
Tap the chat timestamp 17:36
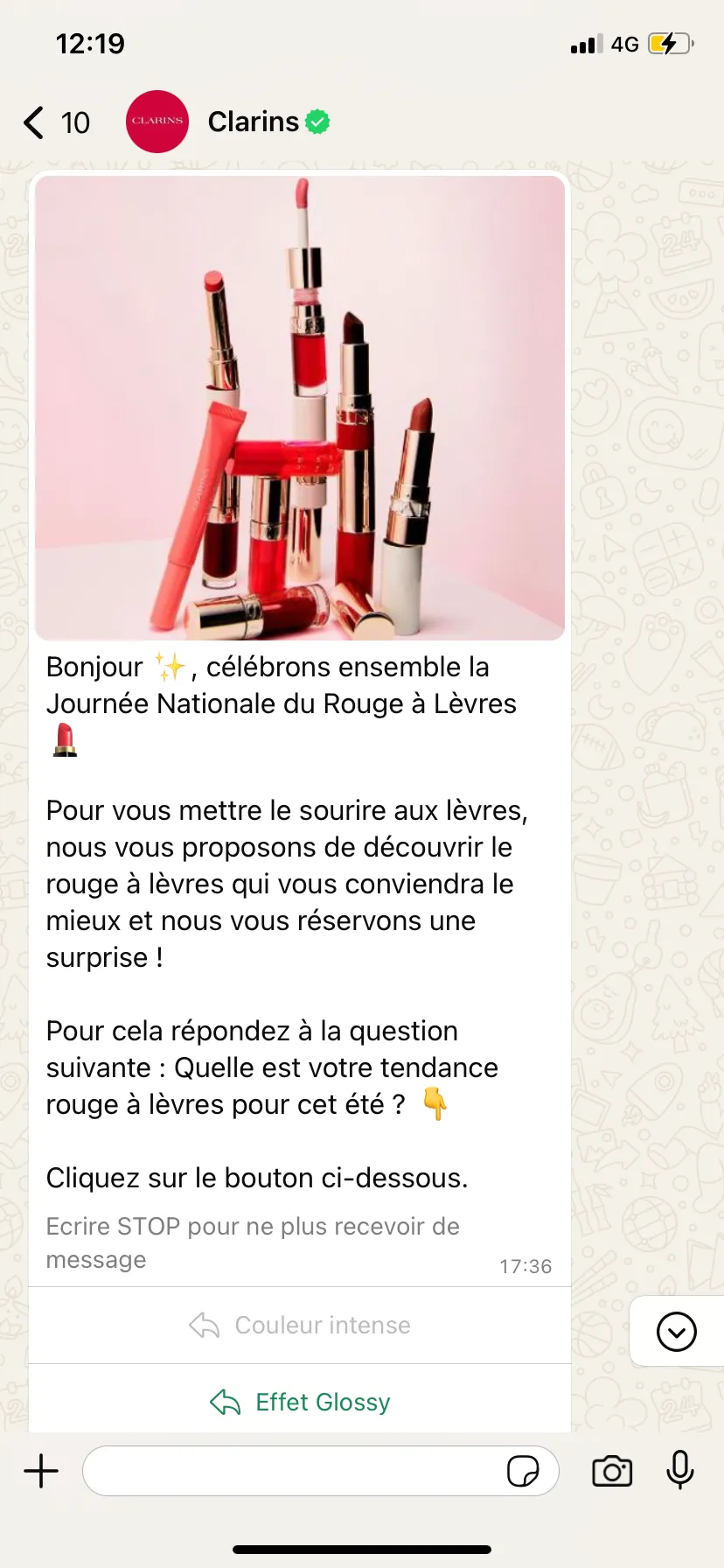click(525, 1265)
